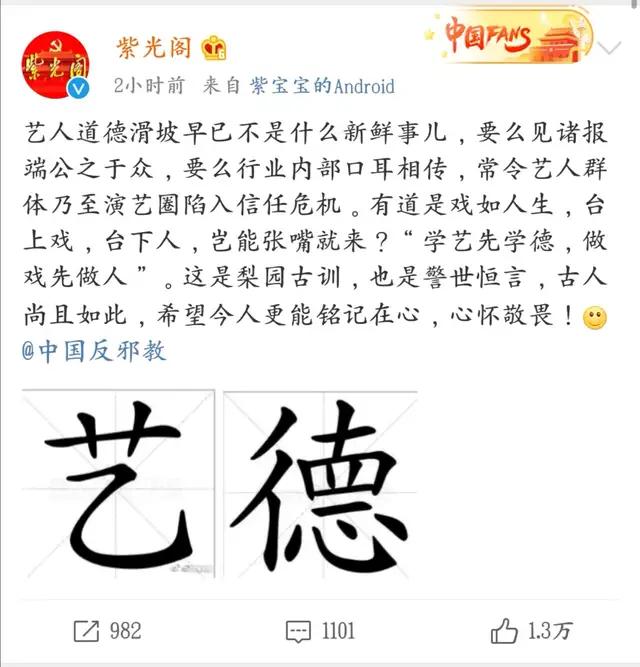View the 艺 character image

click(118, 483)
